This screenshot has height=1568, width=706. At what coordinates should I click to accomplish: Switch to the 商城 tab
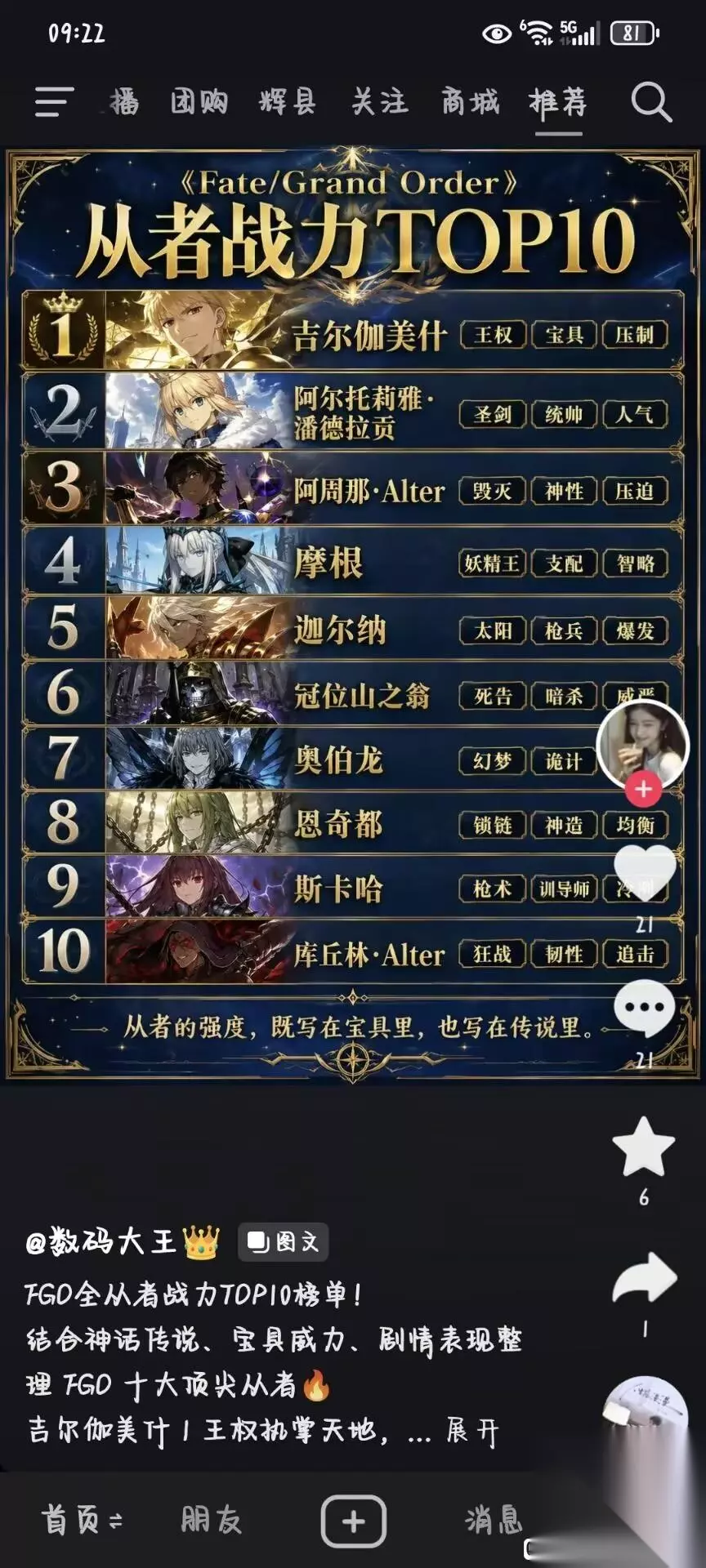(x=470, y=102)
